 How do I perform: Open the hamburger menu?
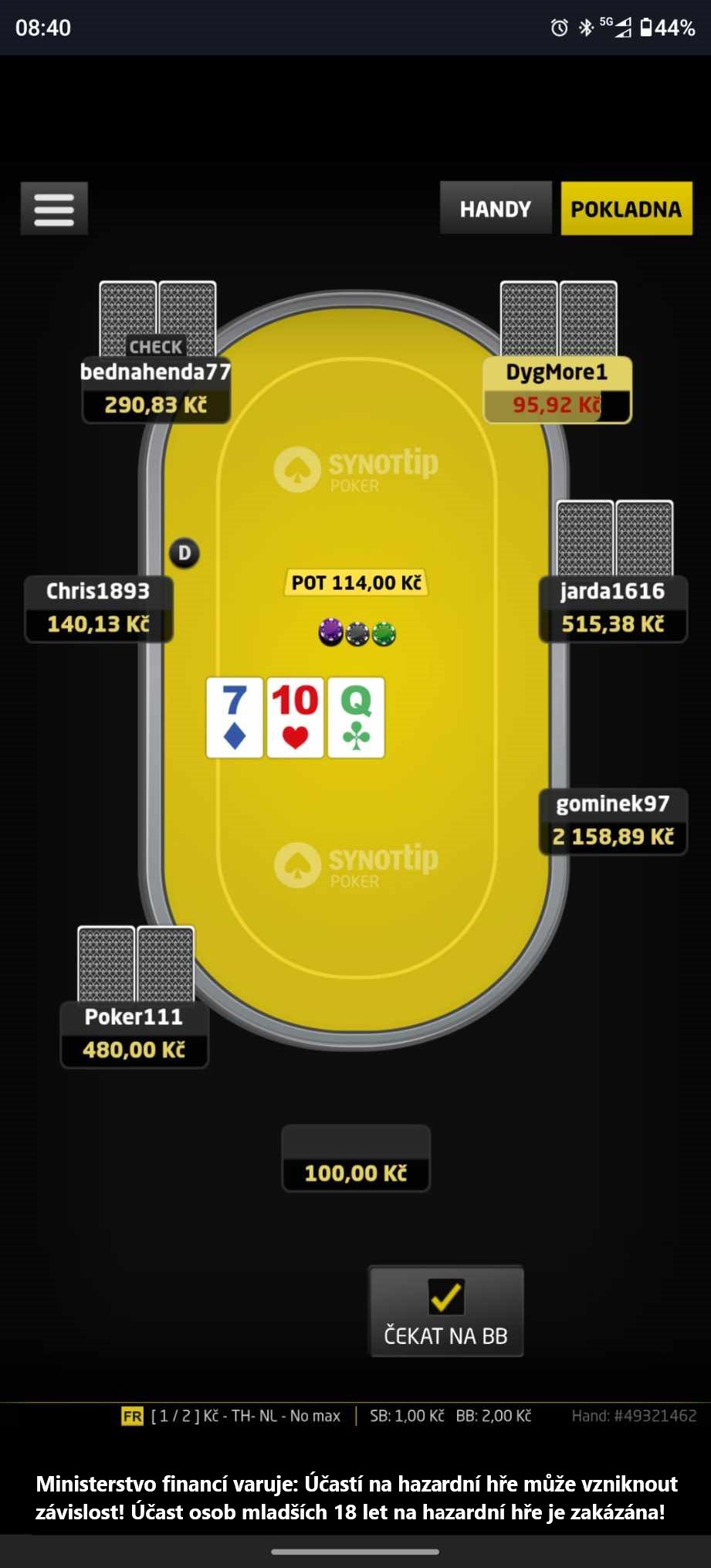[x=54, y=209]
